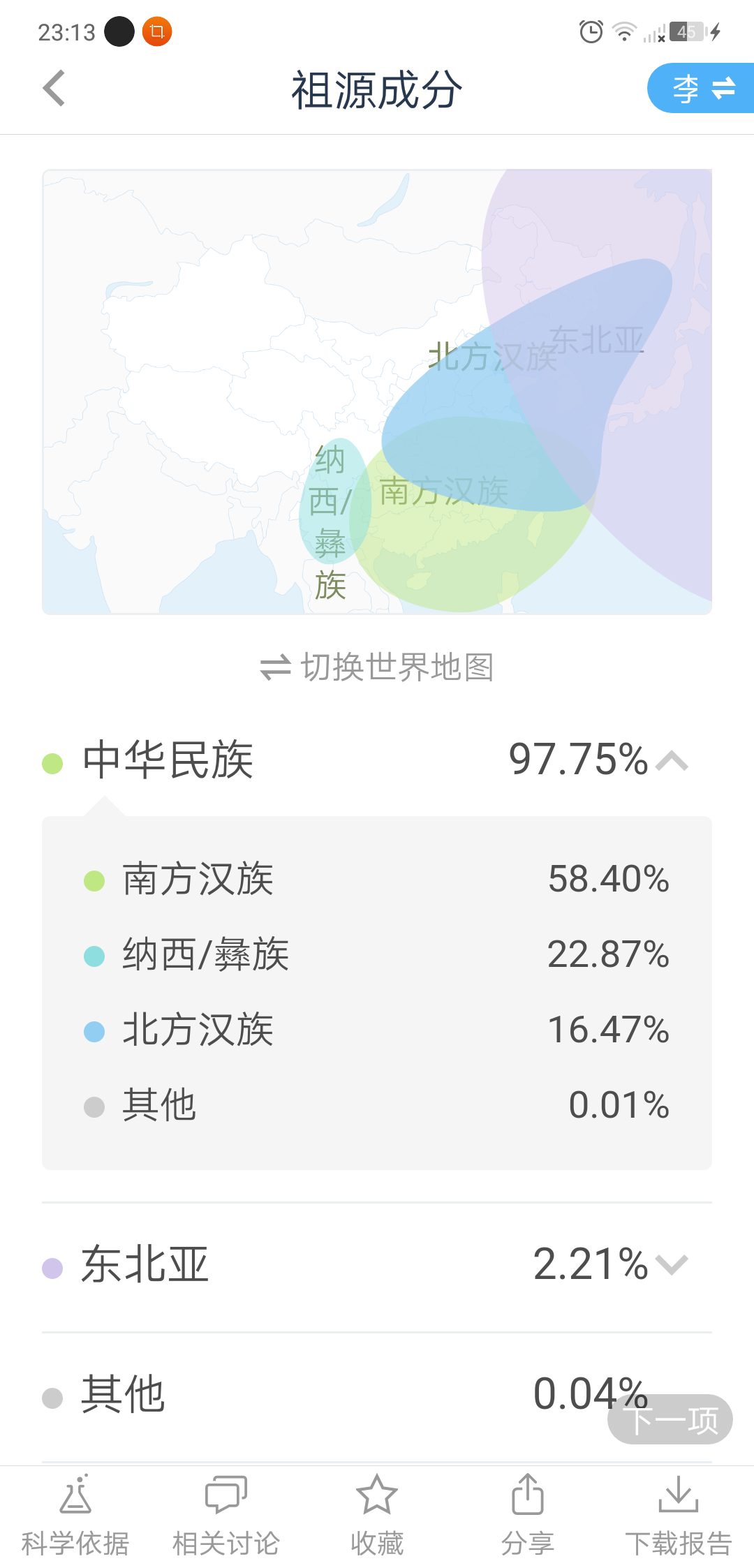Screen dimensions: 754x1568
Task: Add to favorites with 收藏 star
Action: tap(377, 1516)
